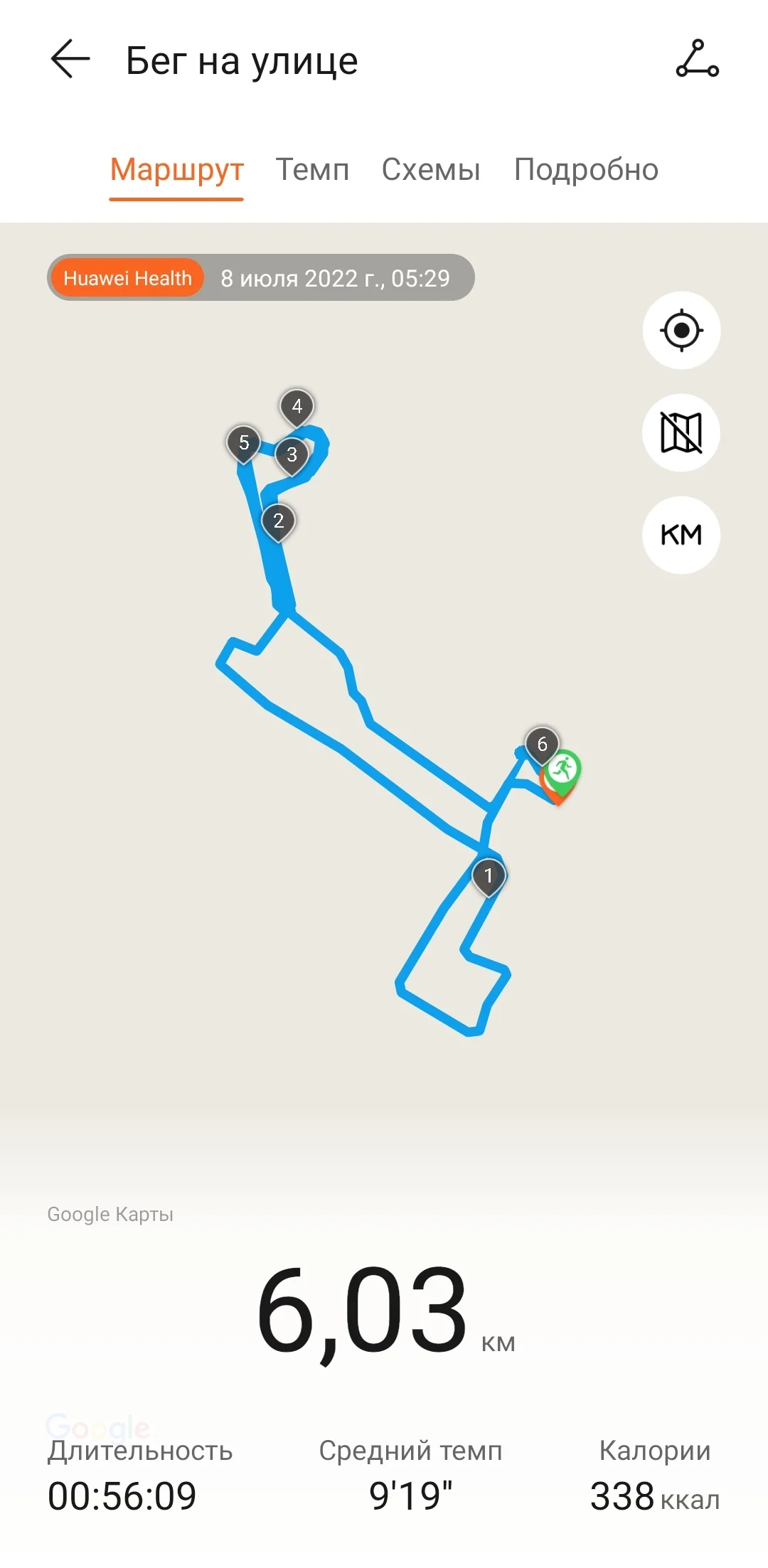Select the Подробно tab

pyautogui.click(x=586, y=171)
